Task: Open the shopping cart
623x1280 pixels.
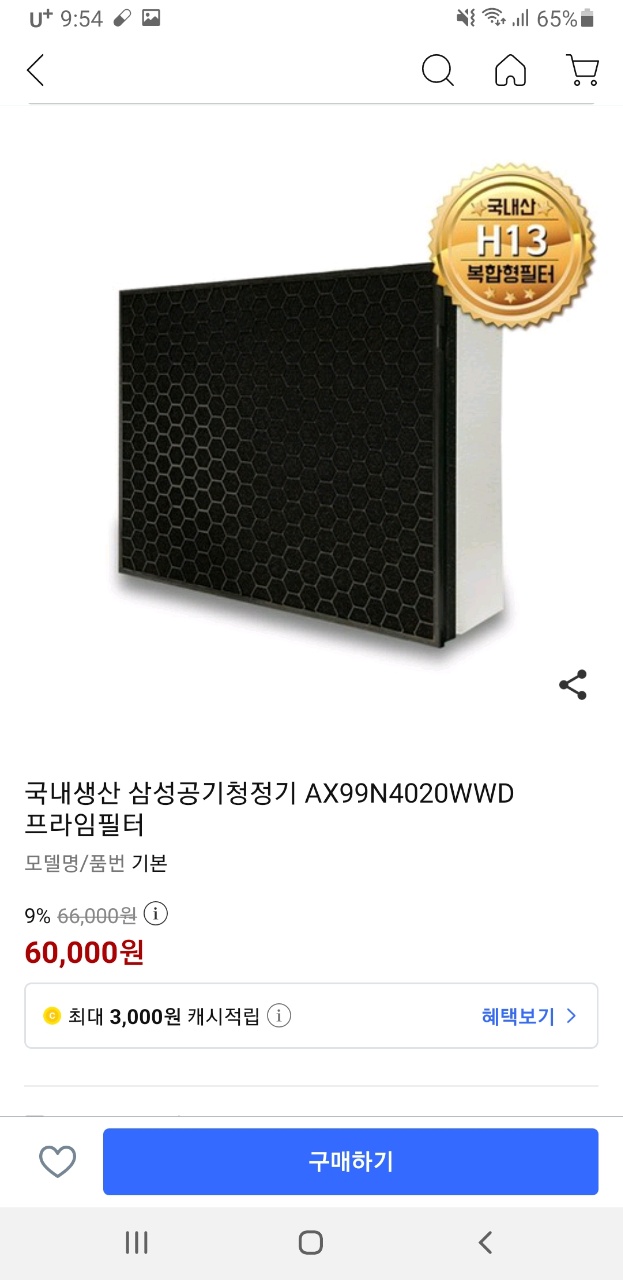Action: 582,71
